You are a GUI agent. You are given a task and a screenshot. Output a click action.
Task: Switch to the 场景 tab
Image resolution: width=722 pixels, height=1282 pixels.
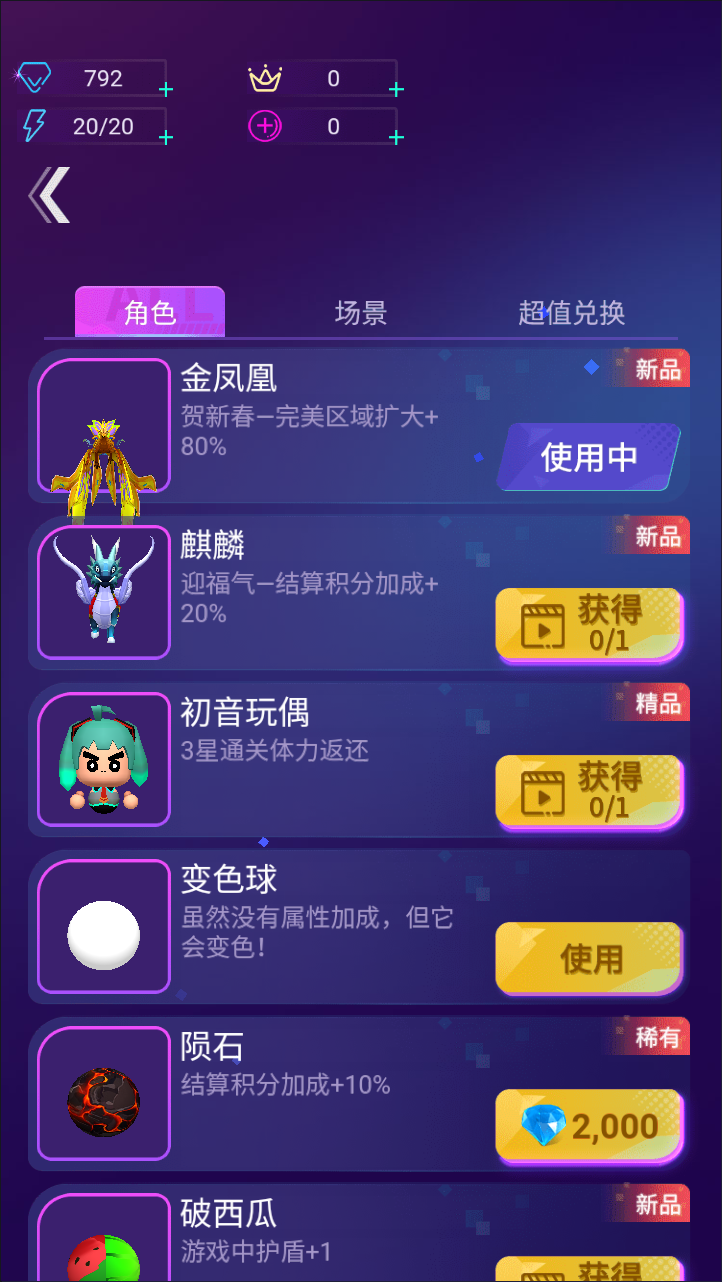pos(360,313)
